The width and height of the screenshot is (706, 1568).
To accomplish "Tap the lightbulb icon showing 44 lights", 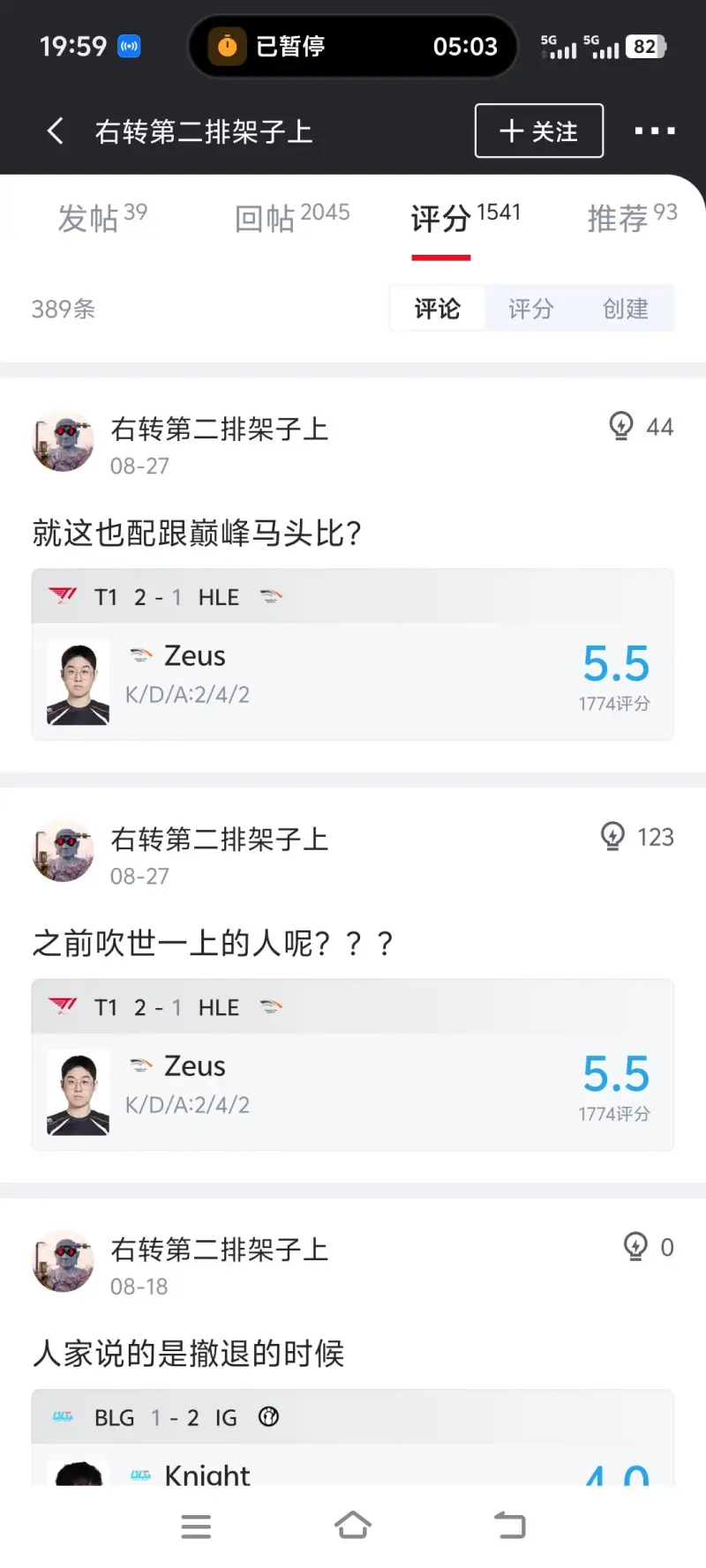I will 622,426.
